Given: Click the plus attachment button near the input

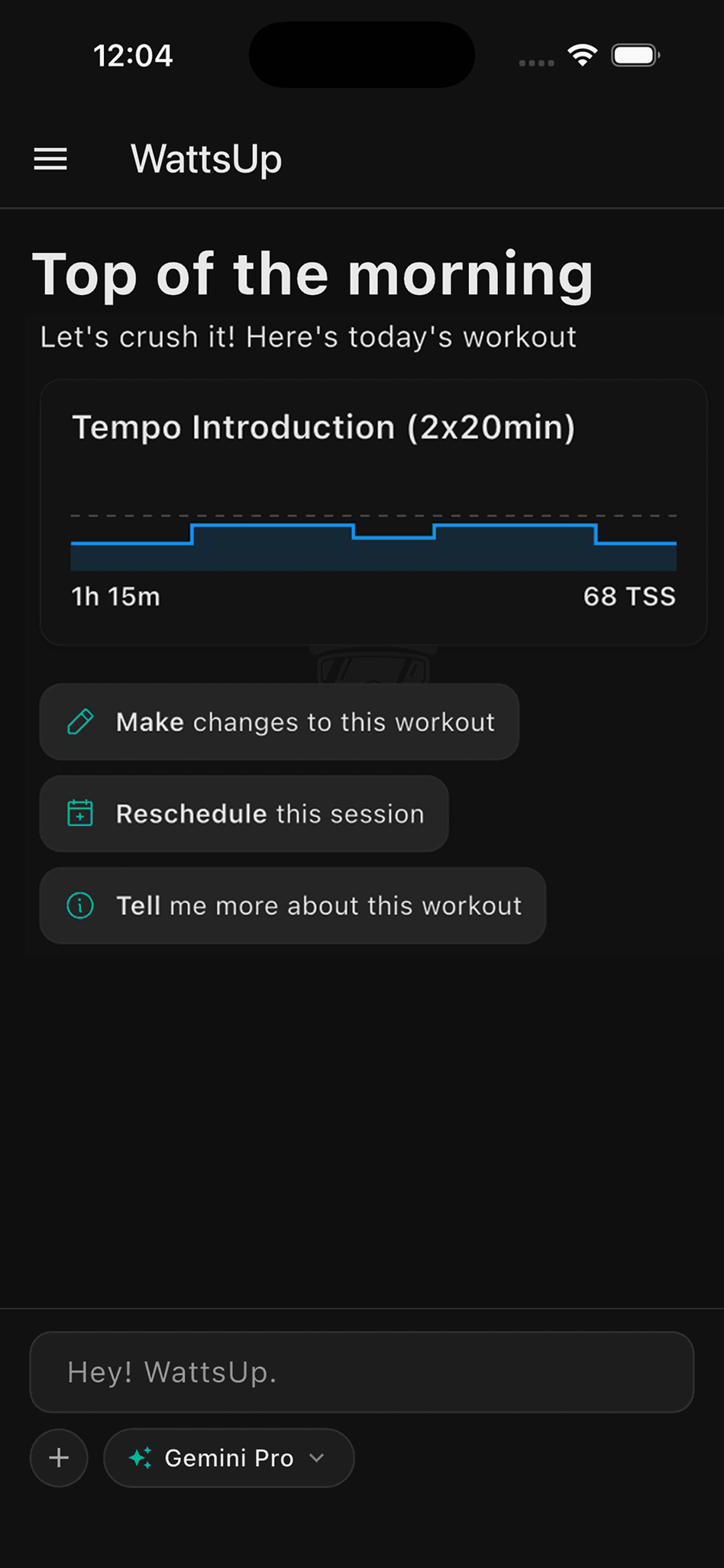Looking at the screenshot, I should [59, 1457].
